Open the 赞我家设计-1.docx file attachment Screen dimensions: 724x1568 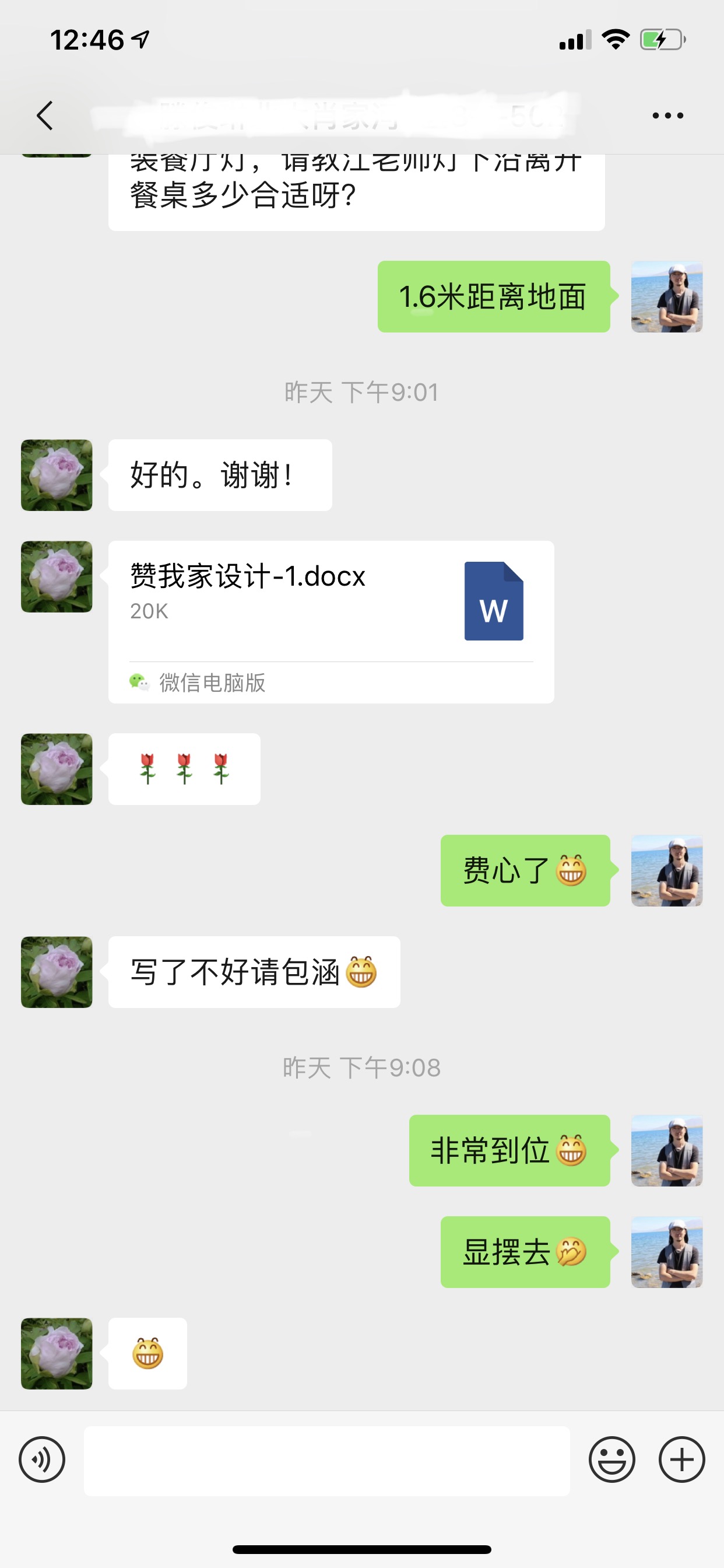coord(331,621)
